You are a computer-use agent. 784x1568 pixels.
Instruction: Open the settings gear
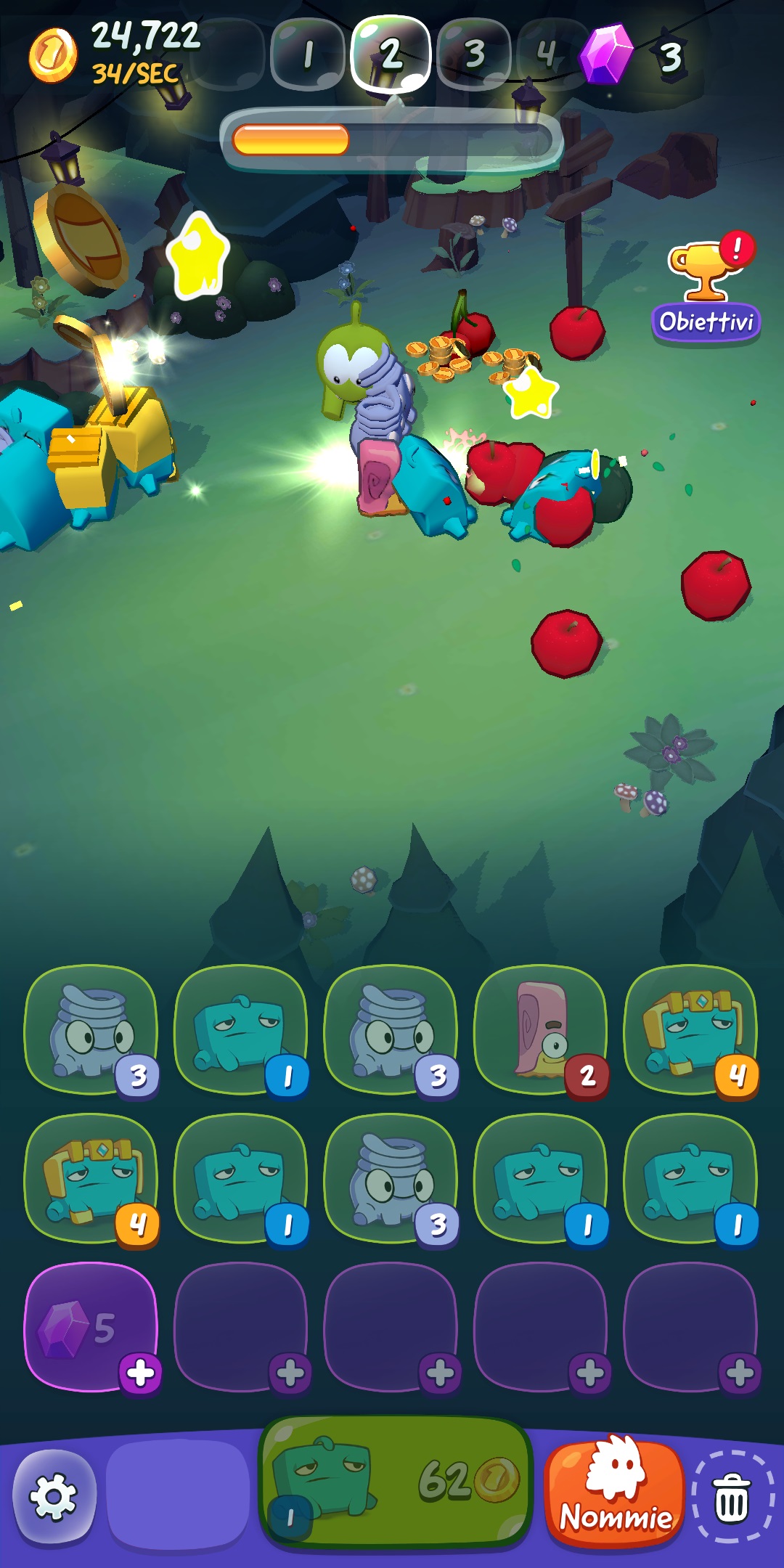coord(54,1497)
